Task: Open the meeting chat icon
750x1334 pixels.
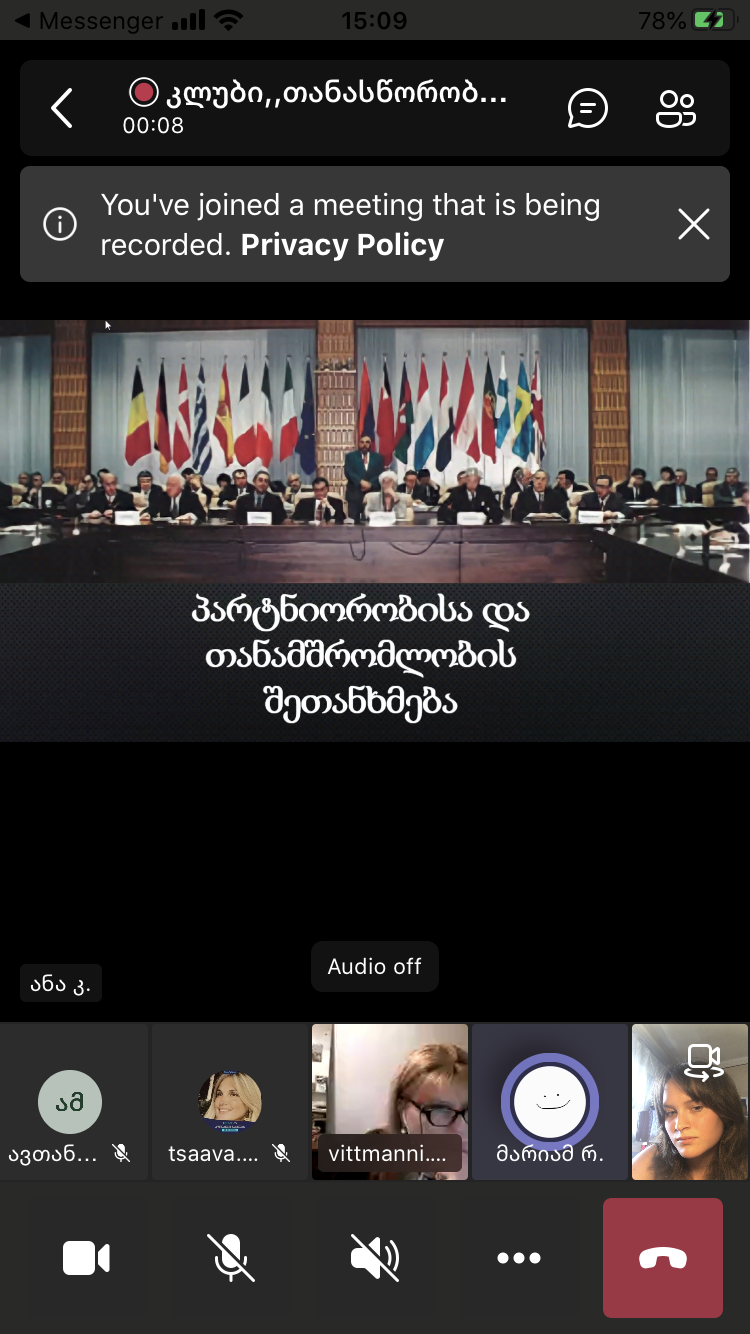Action: point(587,108)
